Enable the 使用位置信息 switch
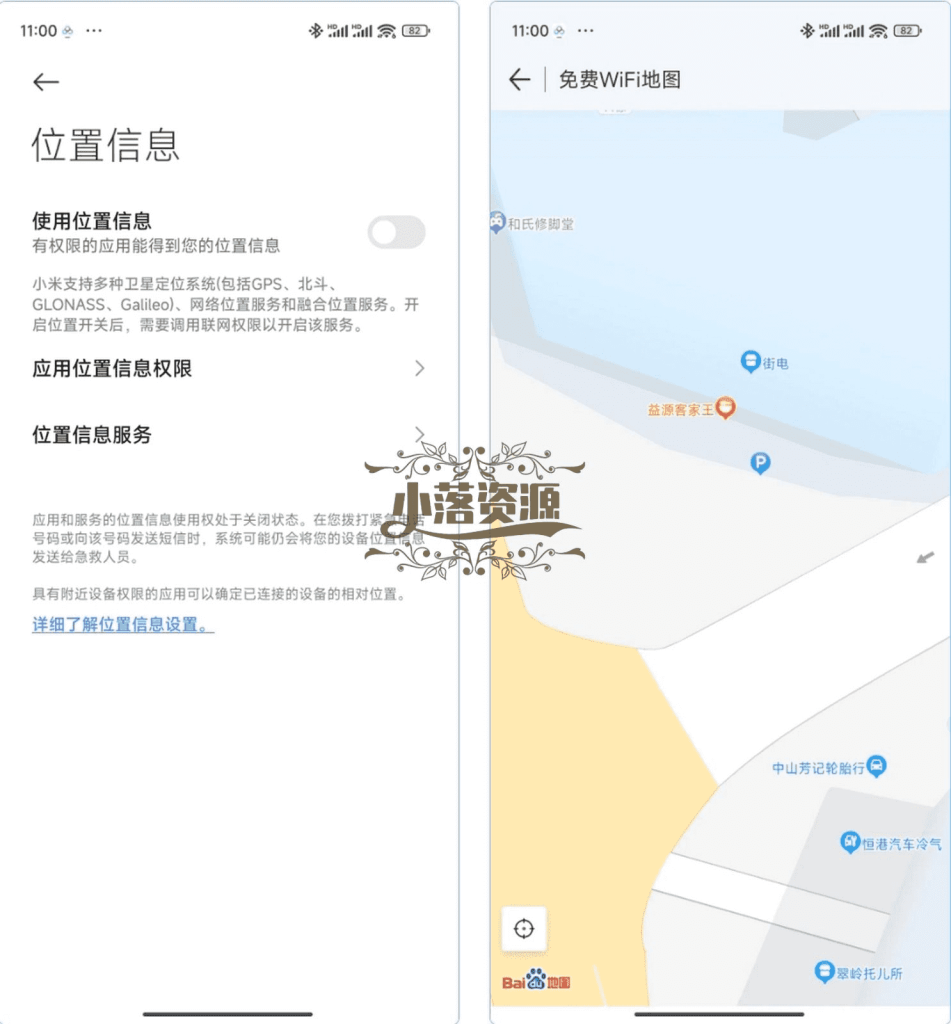The height and width of the screenshot is (1024, 951). (x=396, y=233)
